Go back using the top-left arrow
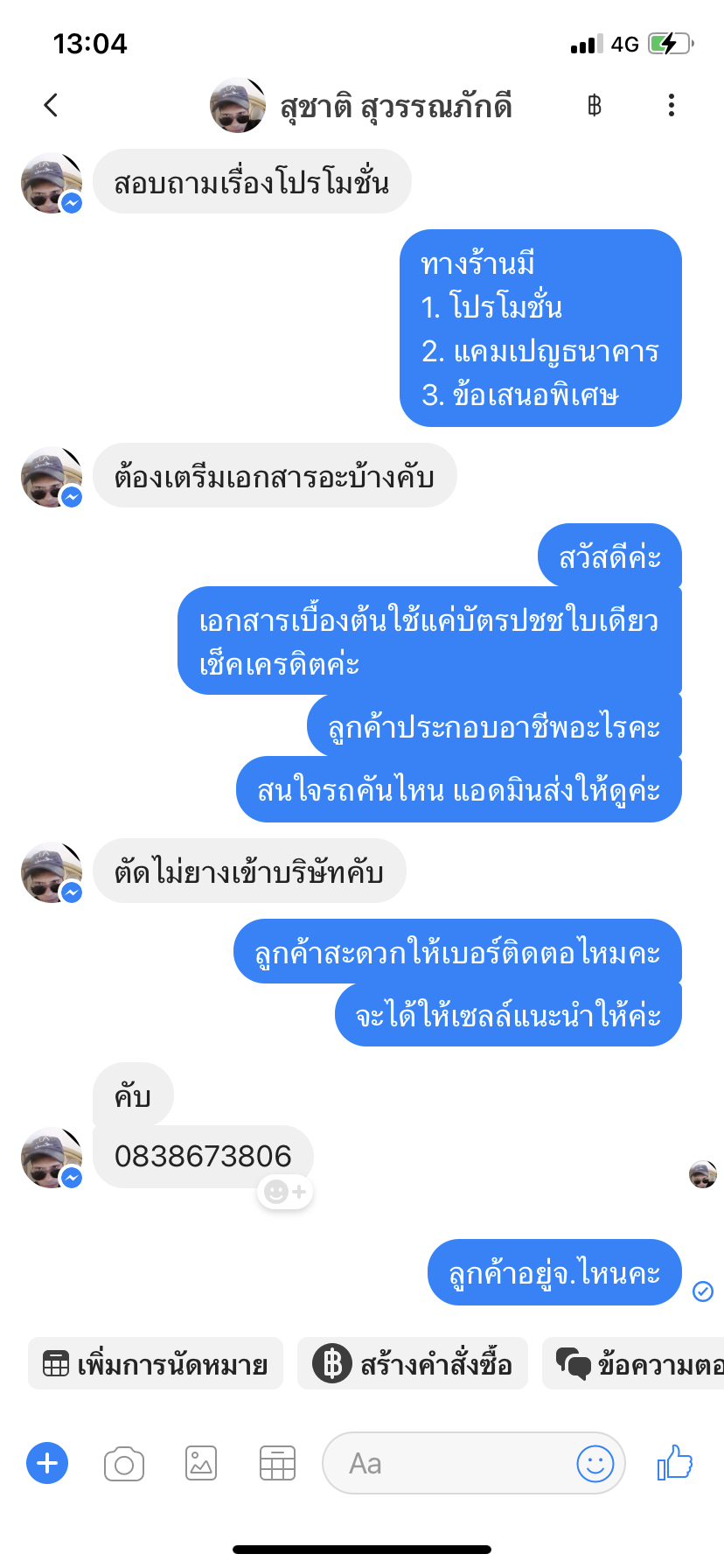Image resolution: width=724 pixels, height=1568 pixels. tap(51, 105)
